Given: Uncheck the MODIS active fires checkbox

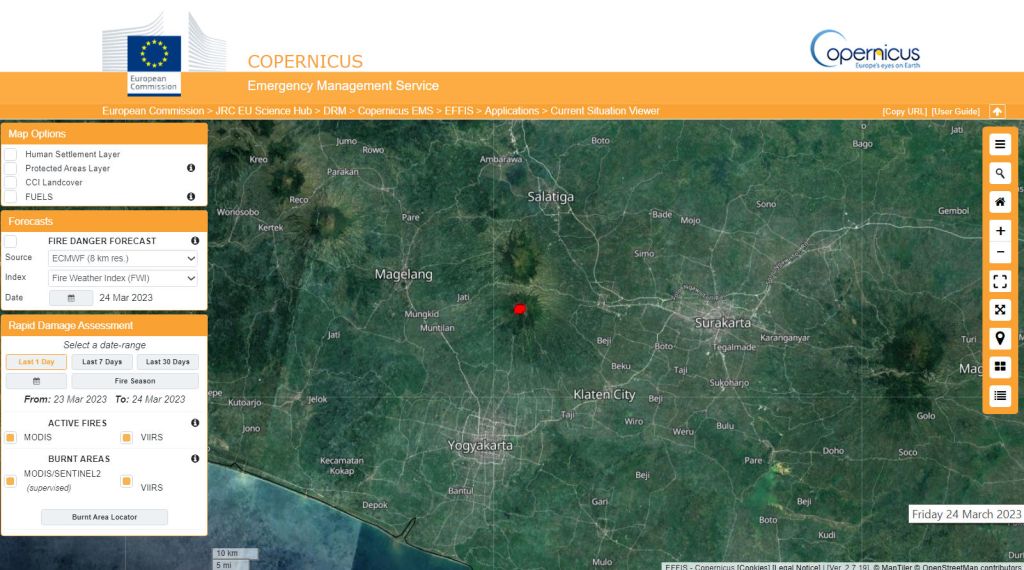Looking at the screenshot, I should tap(10, 437).
